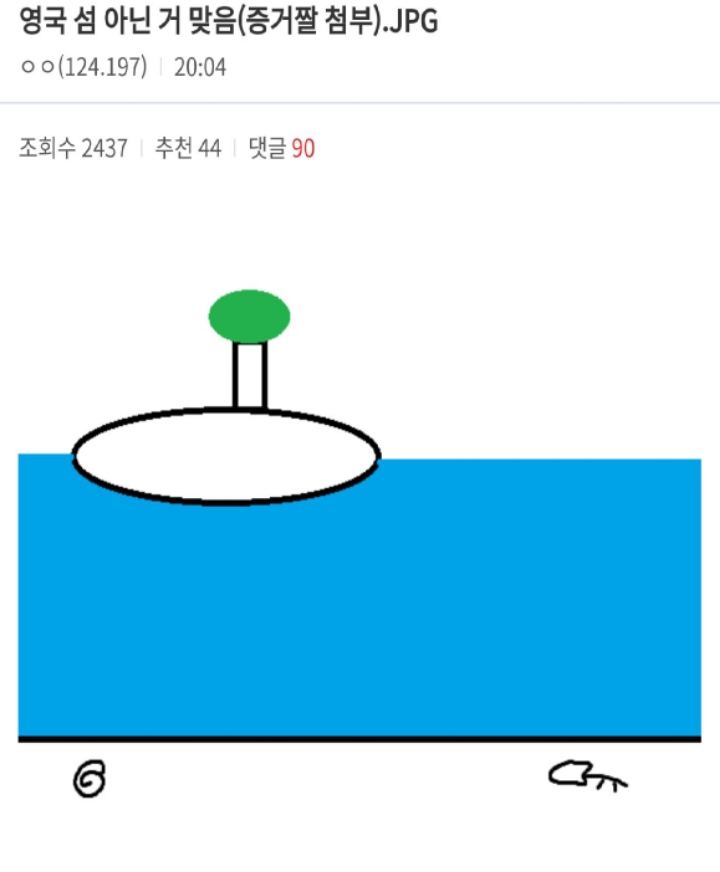This screenshot has width=720, height=872.
Task: Open author ㅇㅇ(124.197) profile
Action: pyautogui.click(x=83, y=67)
